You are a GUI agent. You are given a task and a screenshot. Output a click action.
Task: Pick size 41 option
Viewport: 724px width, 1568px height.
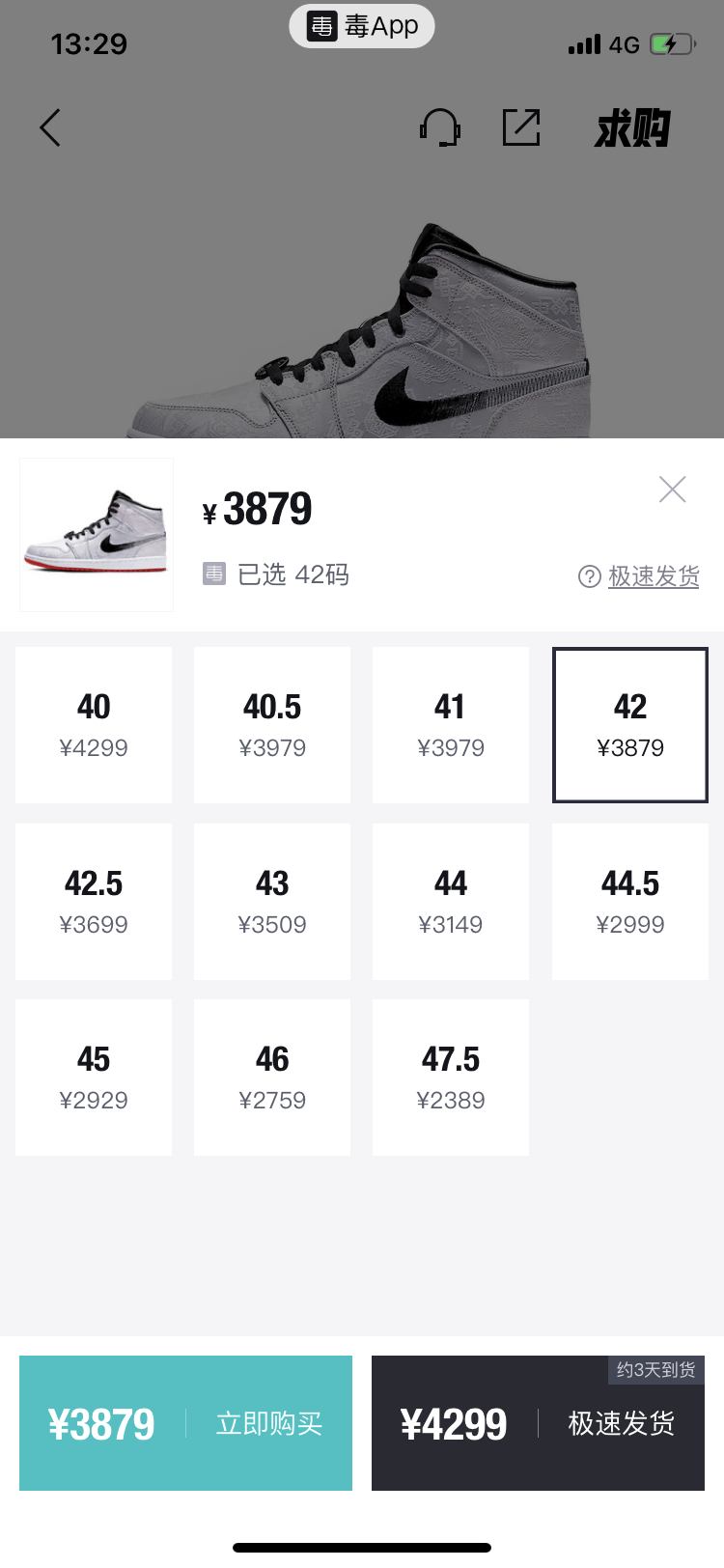coord(451,725)
